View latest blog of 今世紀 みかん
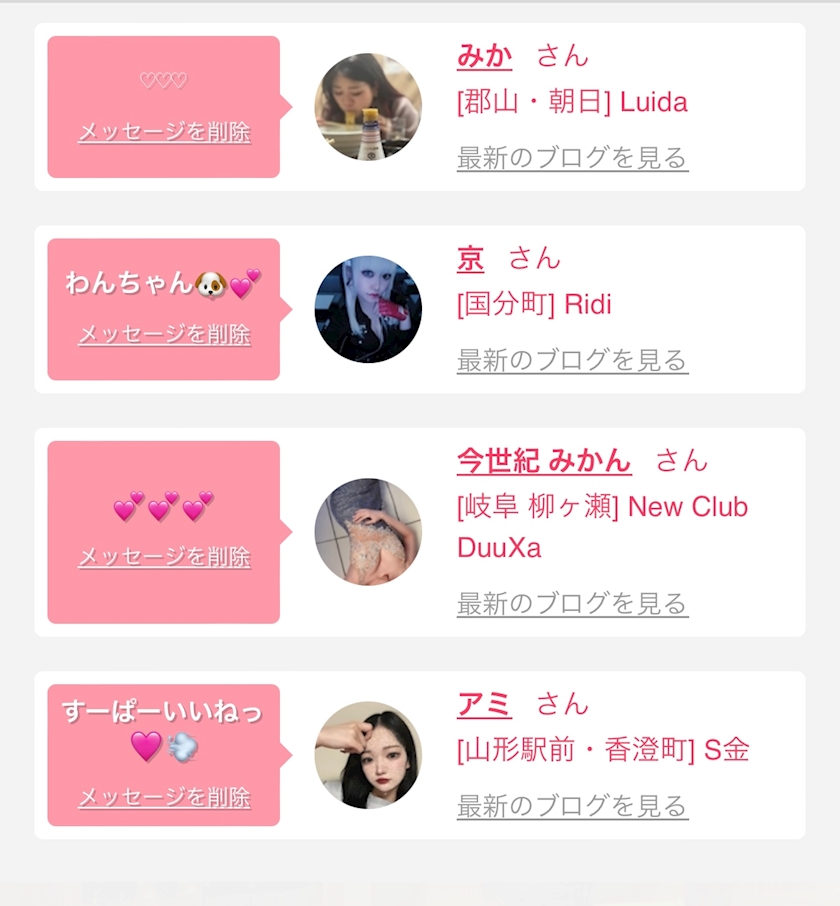Screen dimensions: 840x906 tap(573, 603)
